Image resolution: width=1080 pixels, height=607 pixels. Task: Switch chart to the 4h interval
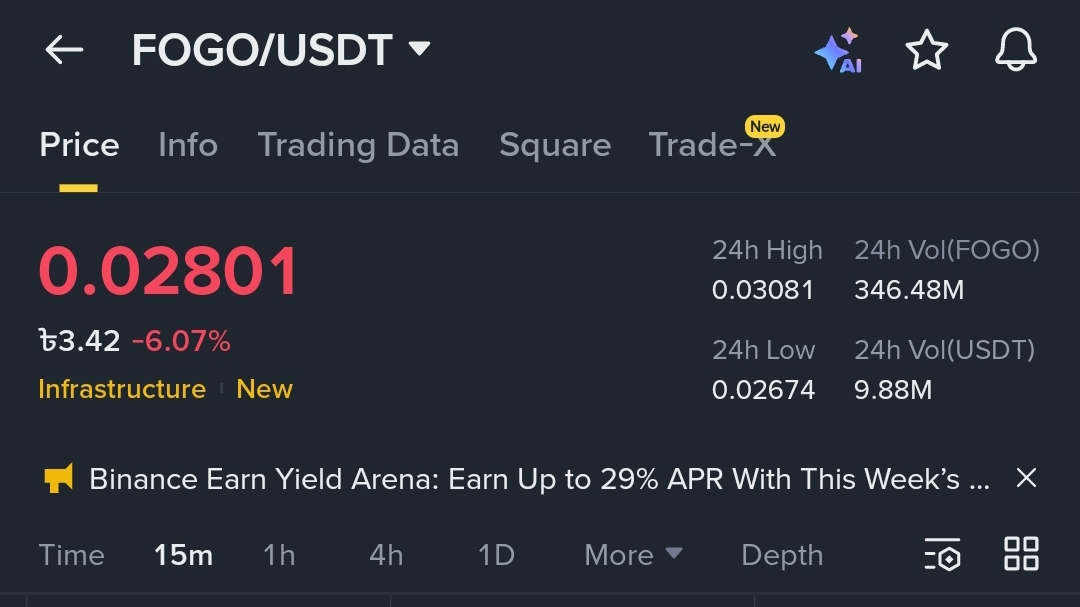click(x=386, y=555)
